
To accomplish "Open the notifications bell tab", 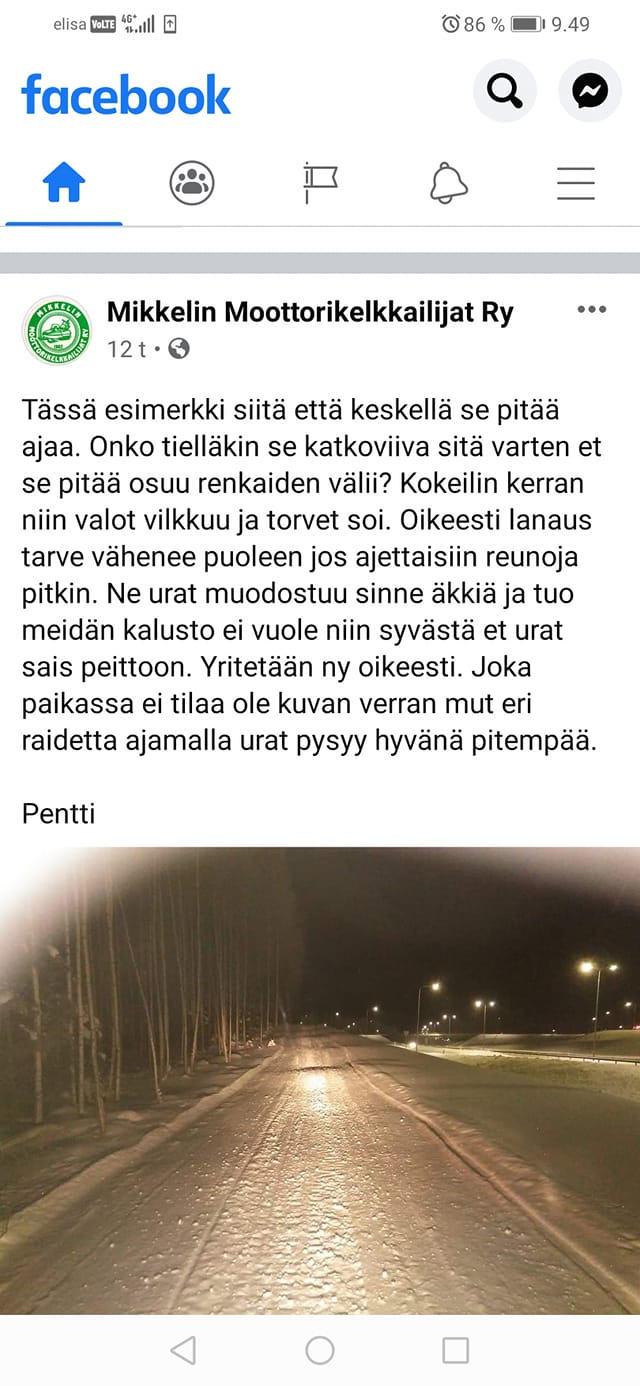I will pos(448,183).
